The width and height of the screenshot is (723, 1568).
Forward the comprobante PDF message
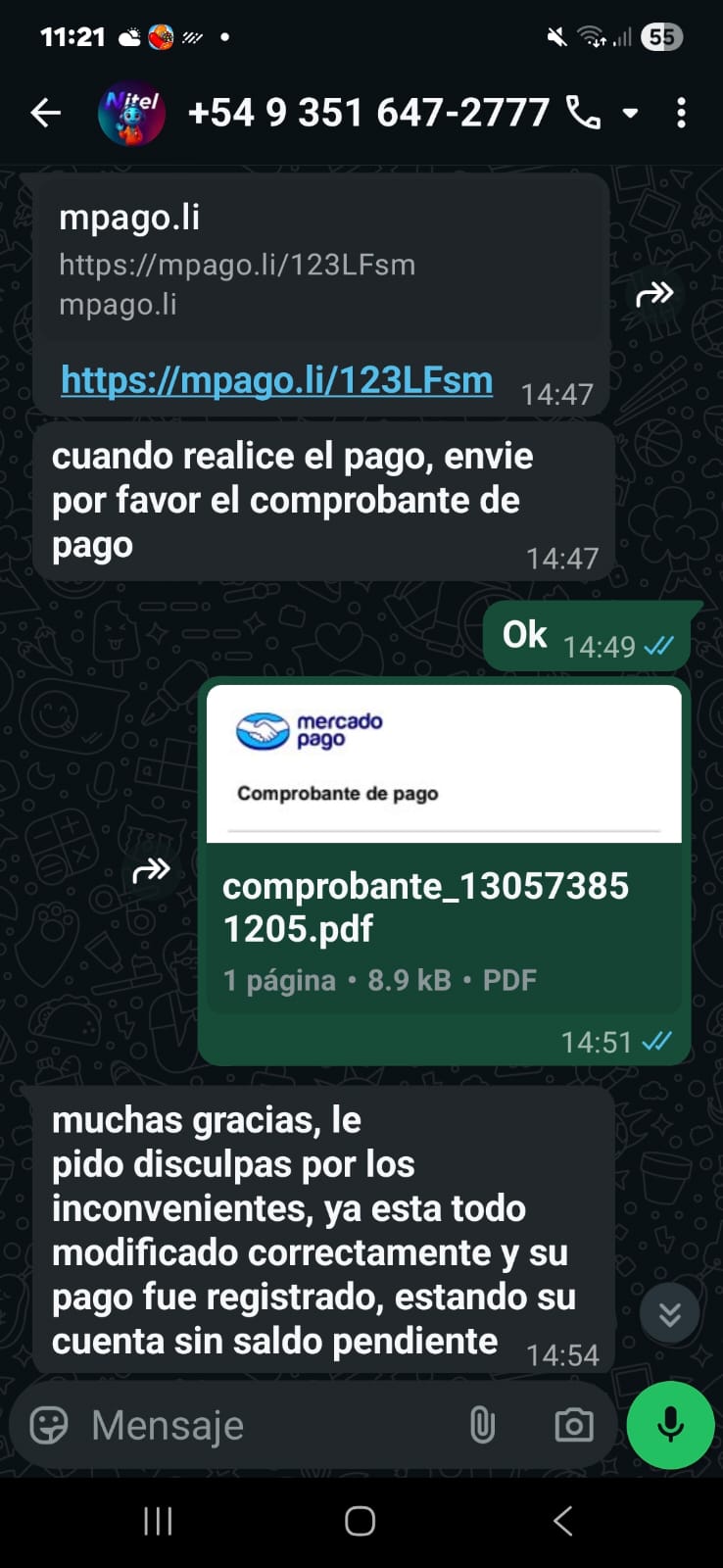152,869
